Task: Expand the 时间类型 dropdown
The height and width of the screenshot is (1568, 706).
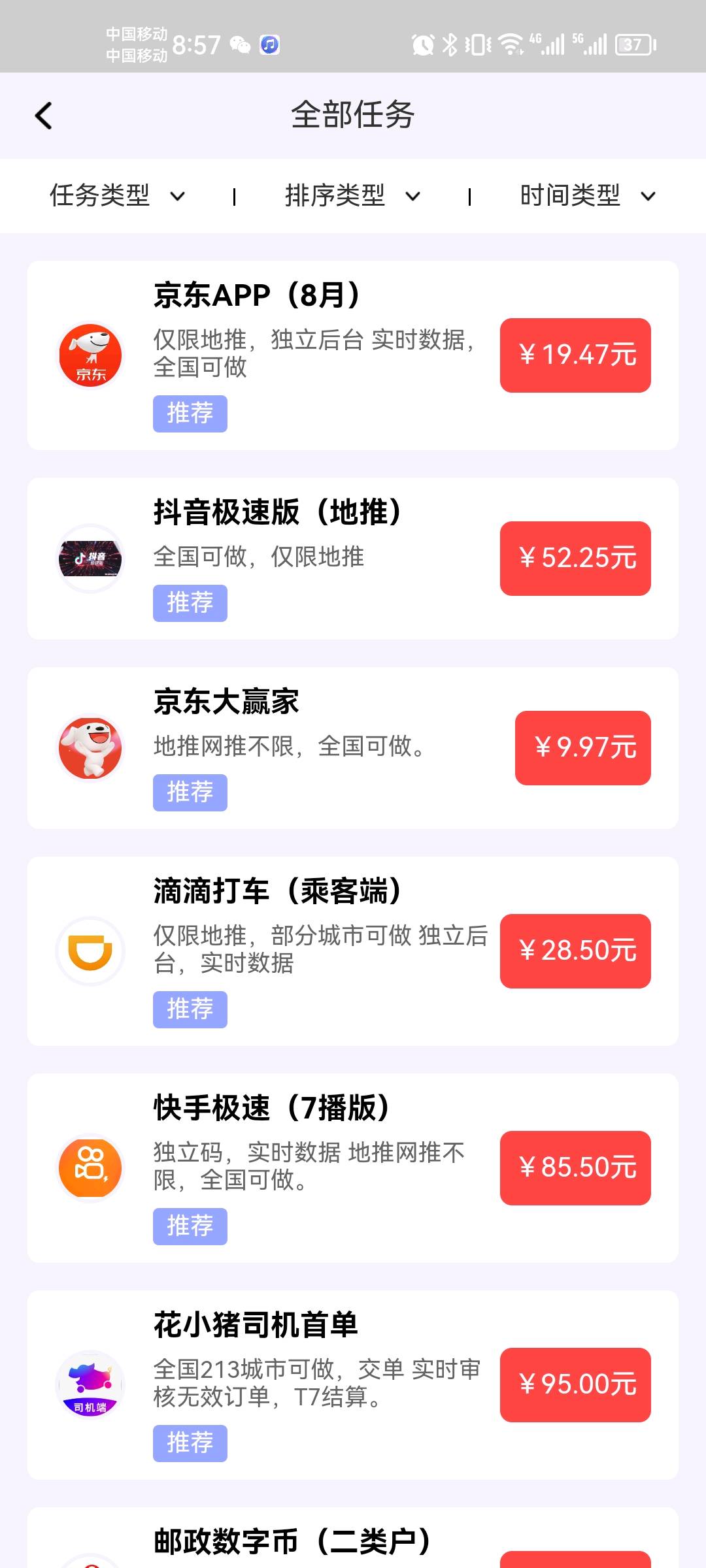Action: 588,195
